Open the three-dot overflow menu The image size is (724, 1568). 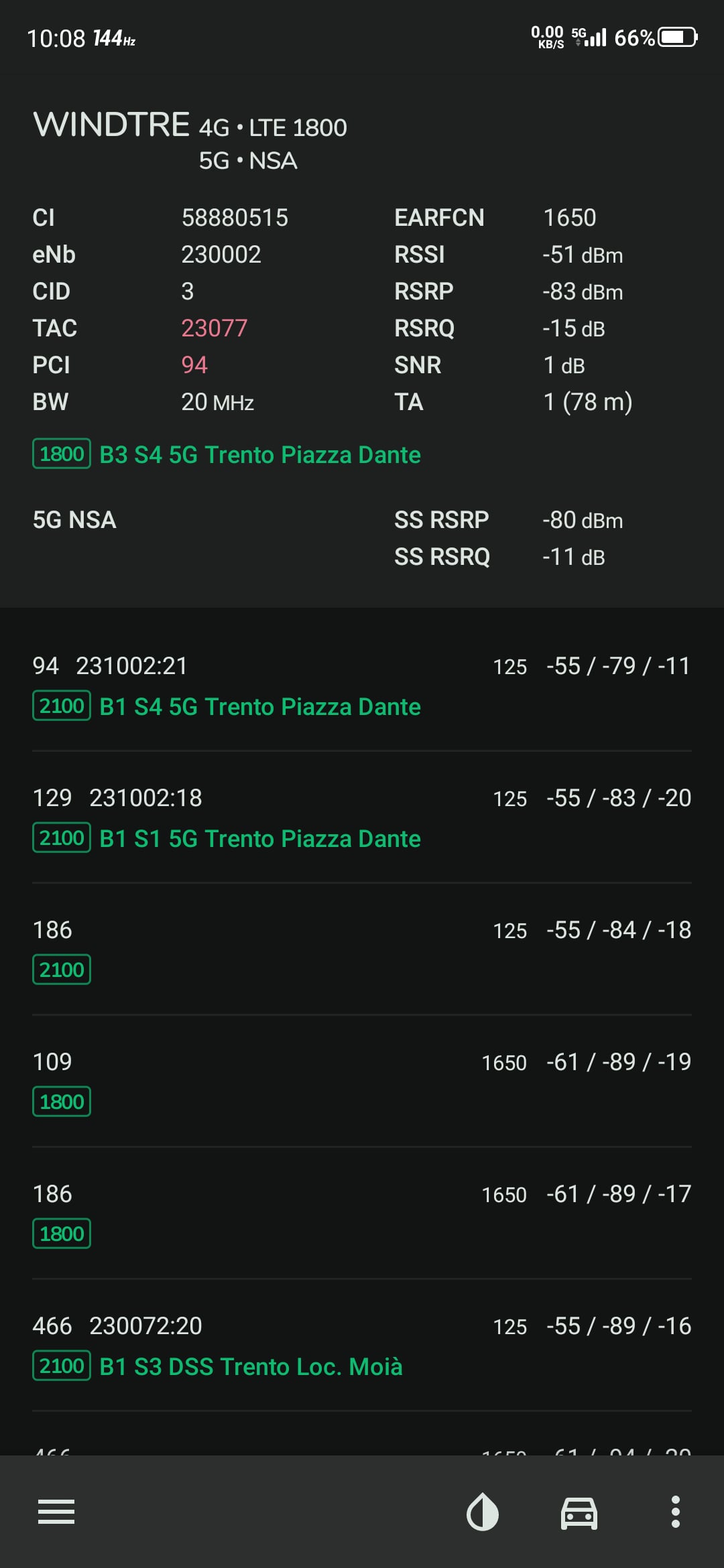[675, 1512]
